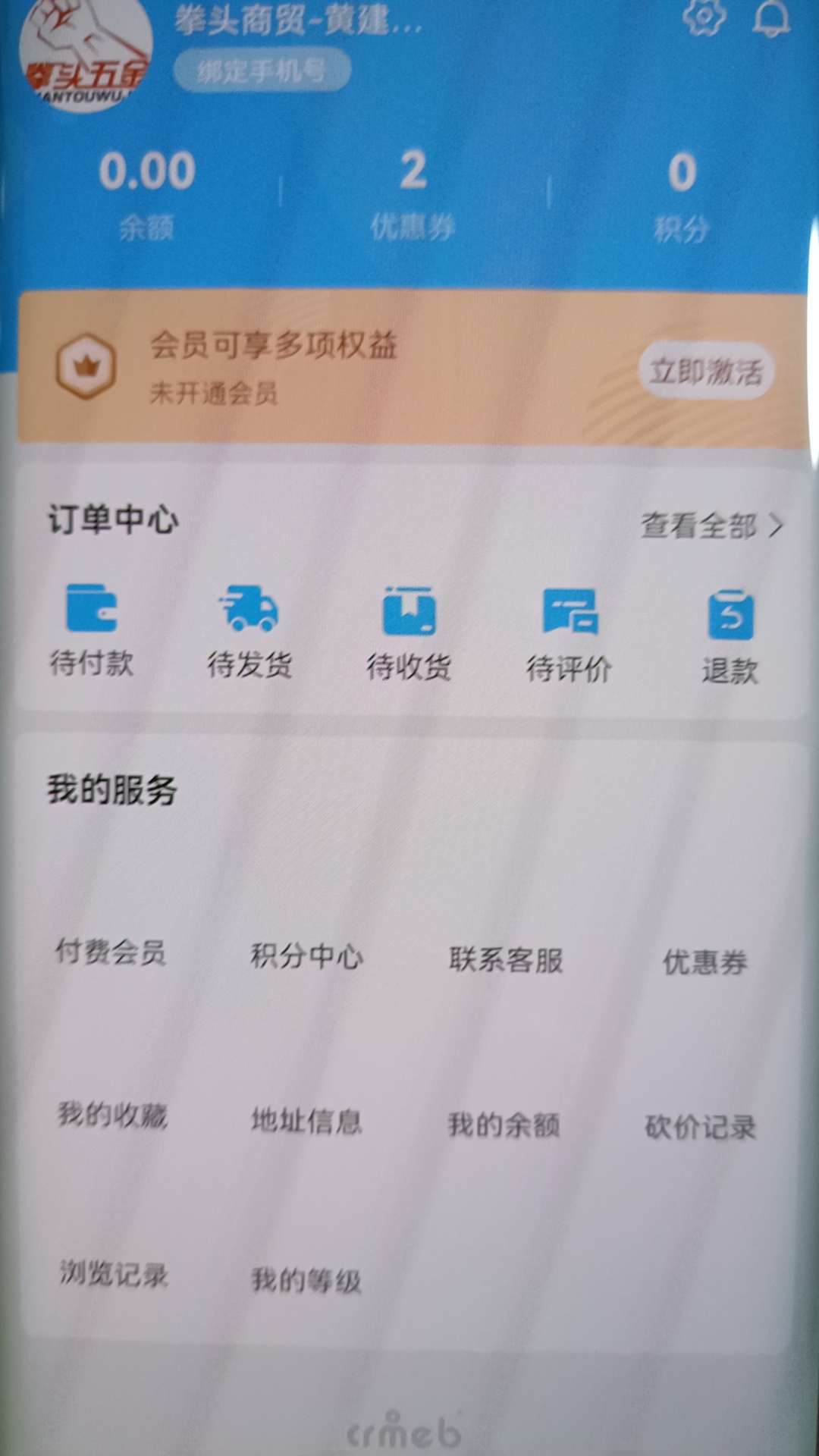This screenshot has height=1456, width=819.
Task: Open 我的等级 my level
Action: click(306, 1280)
